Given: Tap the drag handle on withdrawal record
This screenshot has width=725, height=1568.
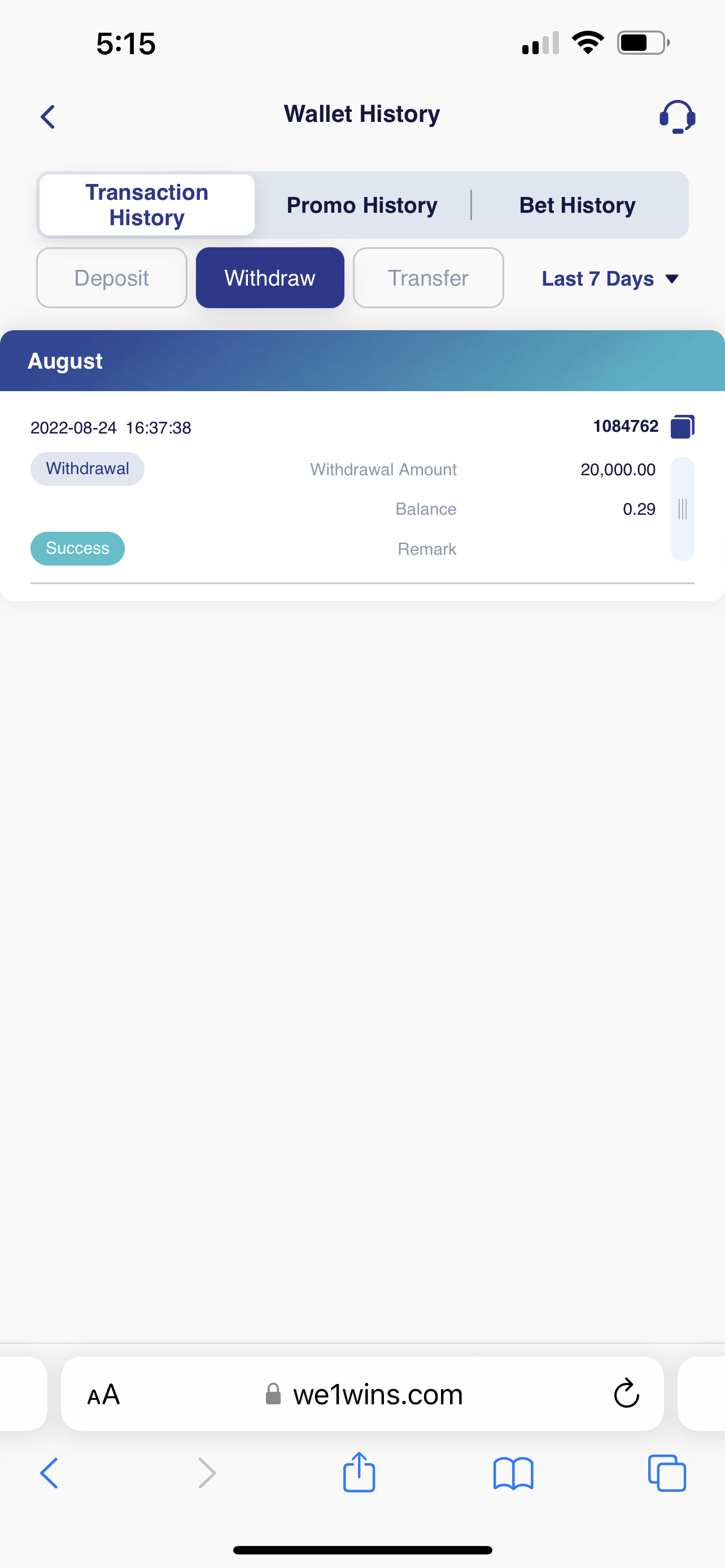Looking at the screenshot, I should (683, 509).
